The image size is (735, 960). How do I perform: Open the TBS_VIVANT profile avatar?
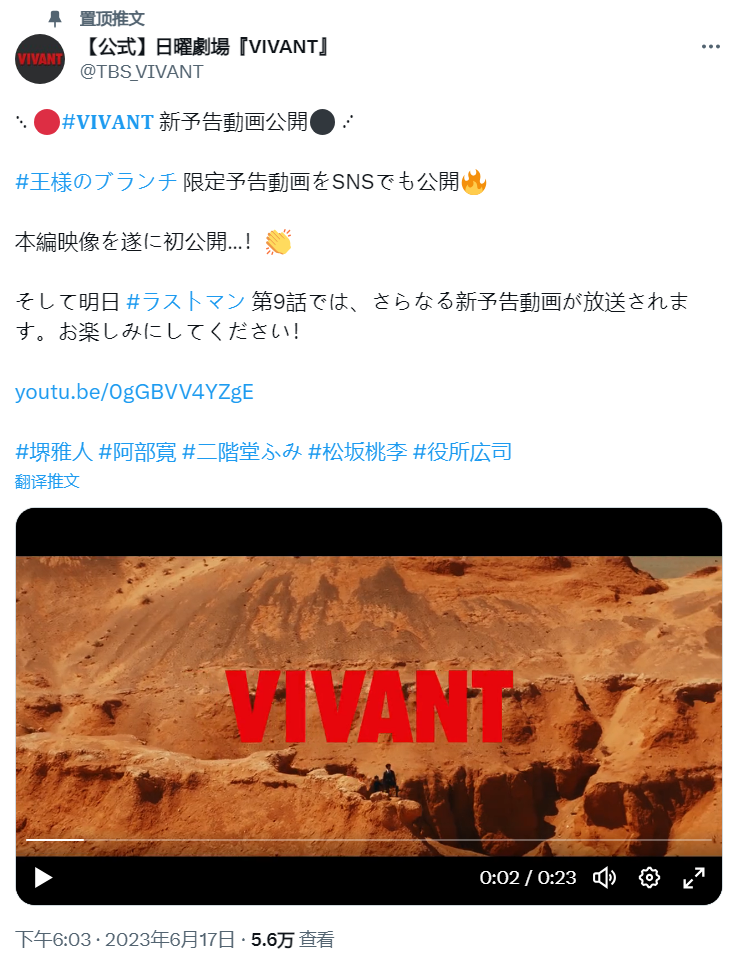[x=40, y=59]
